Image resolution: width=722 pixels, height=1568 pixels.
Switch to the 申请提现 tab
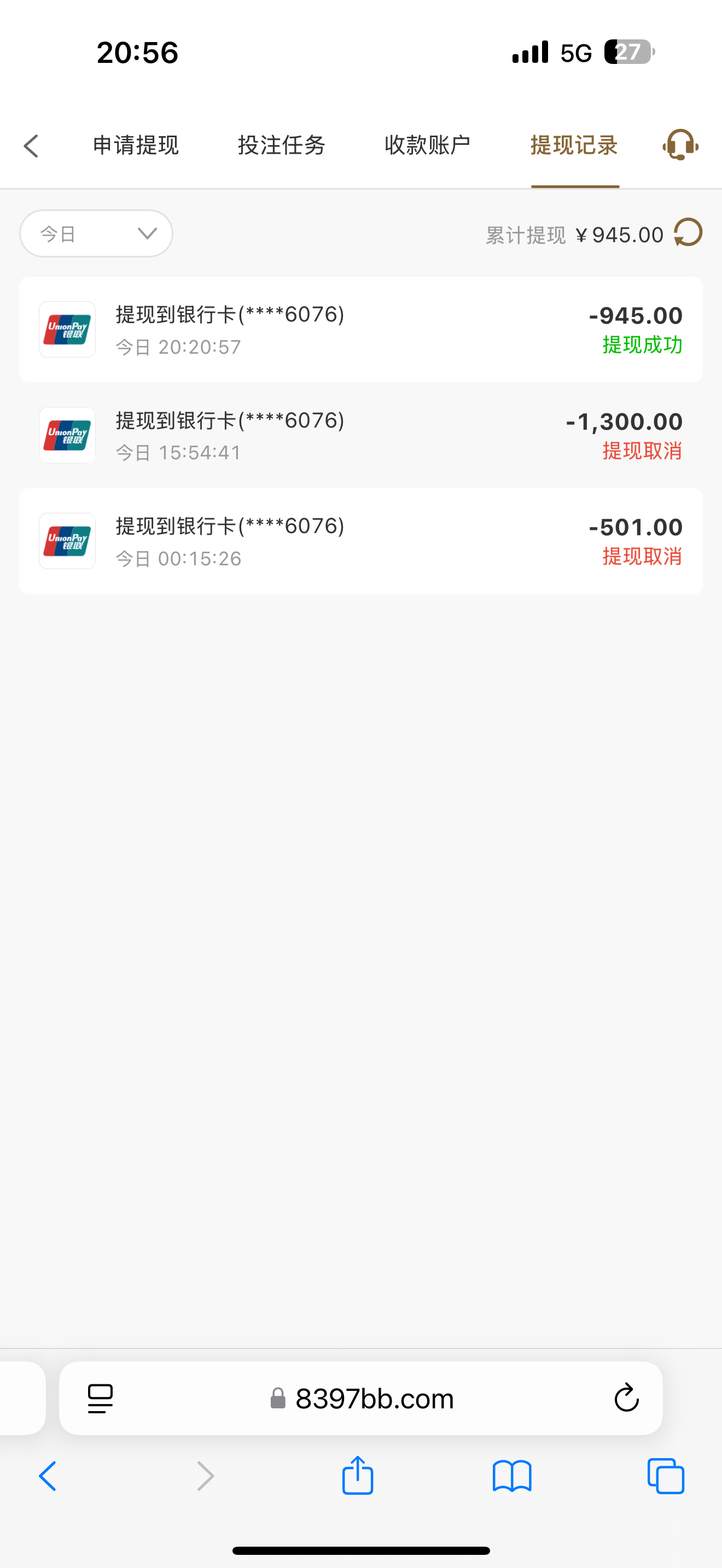[x=136, y=145]
